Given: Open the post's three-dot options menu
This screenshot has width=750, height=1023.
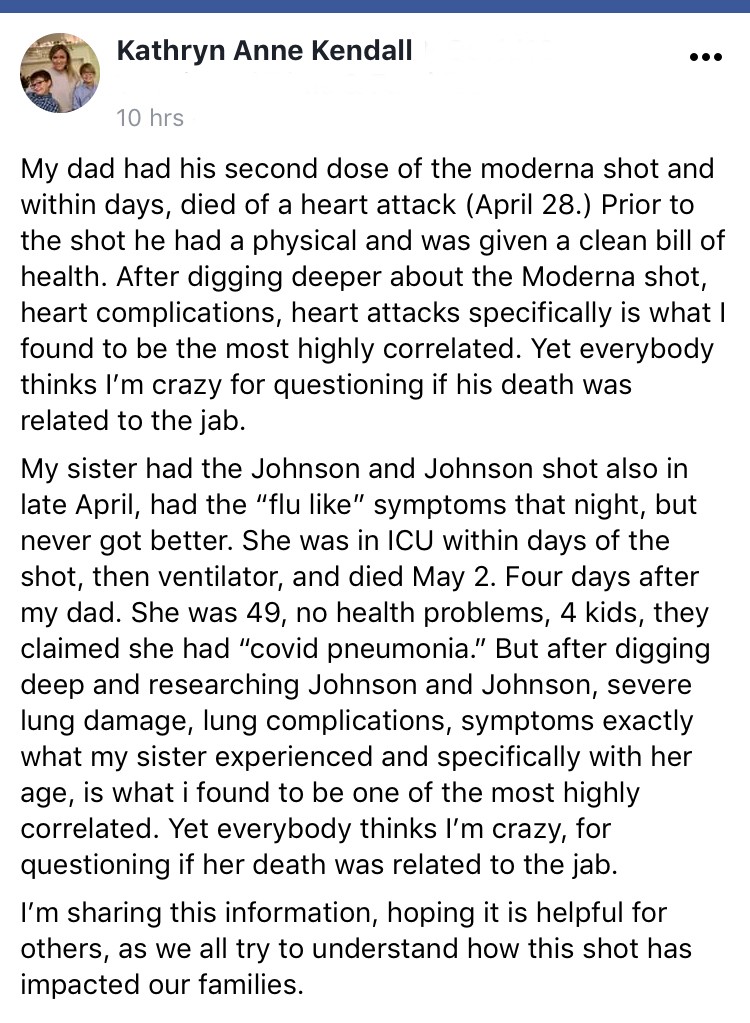Looking at the screenshot, I should pos(706,58).
